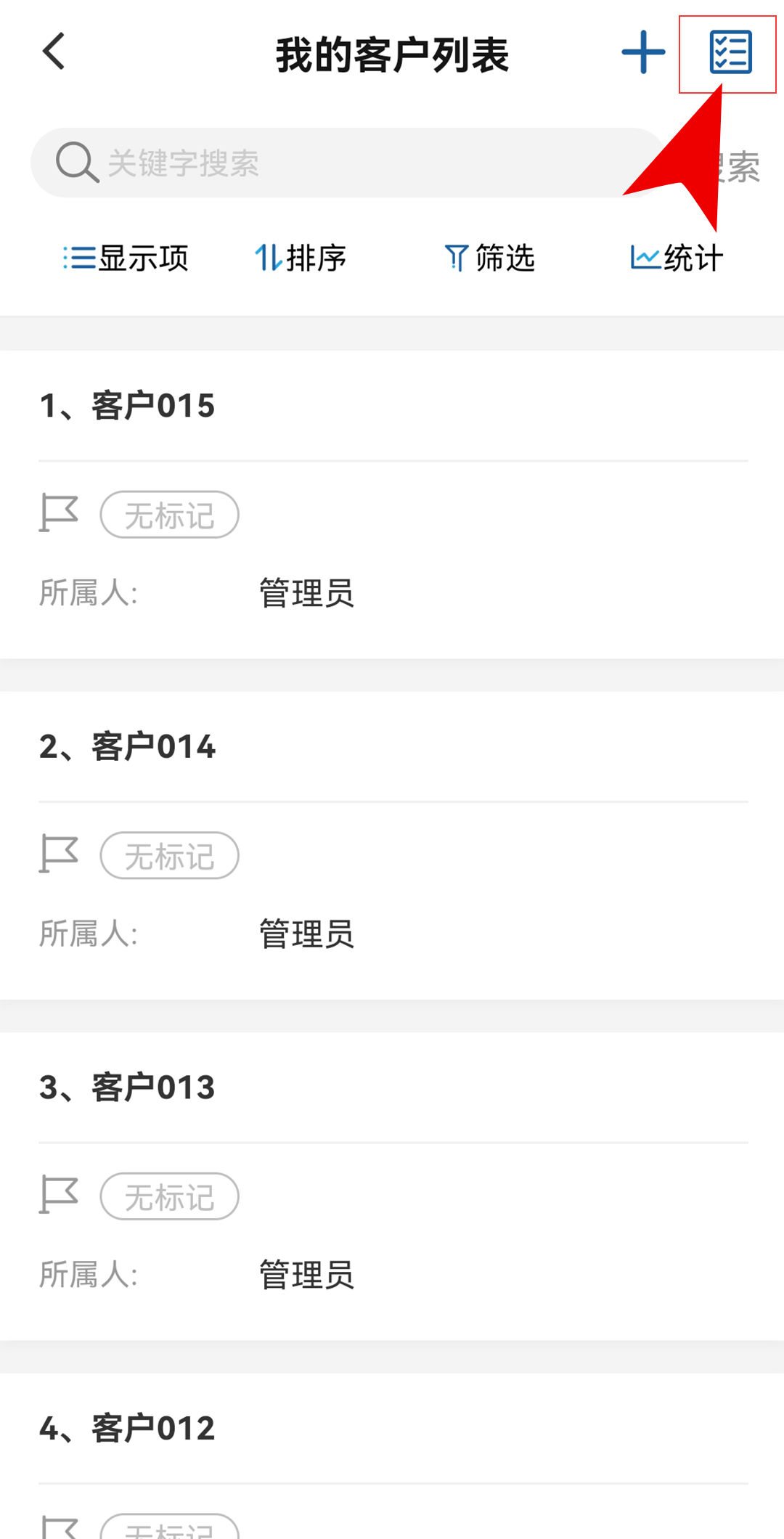The image size is (784, 1539).
Task: Open the 排序 sort options
Action: coord(300,258)
